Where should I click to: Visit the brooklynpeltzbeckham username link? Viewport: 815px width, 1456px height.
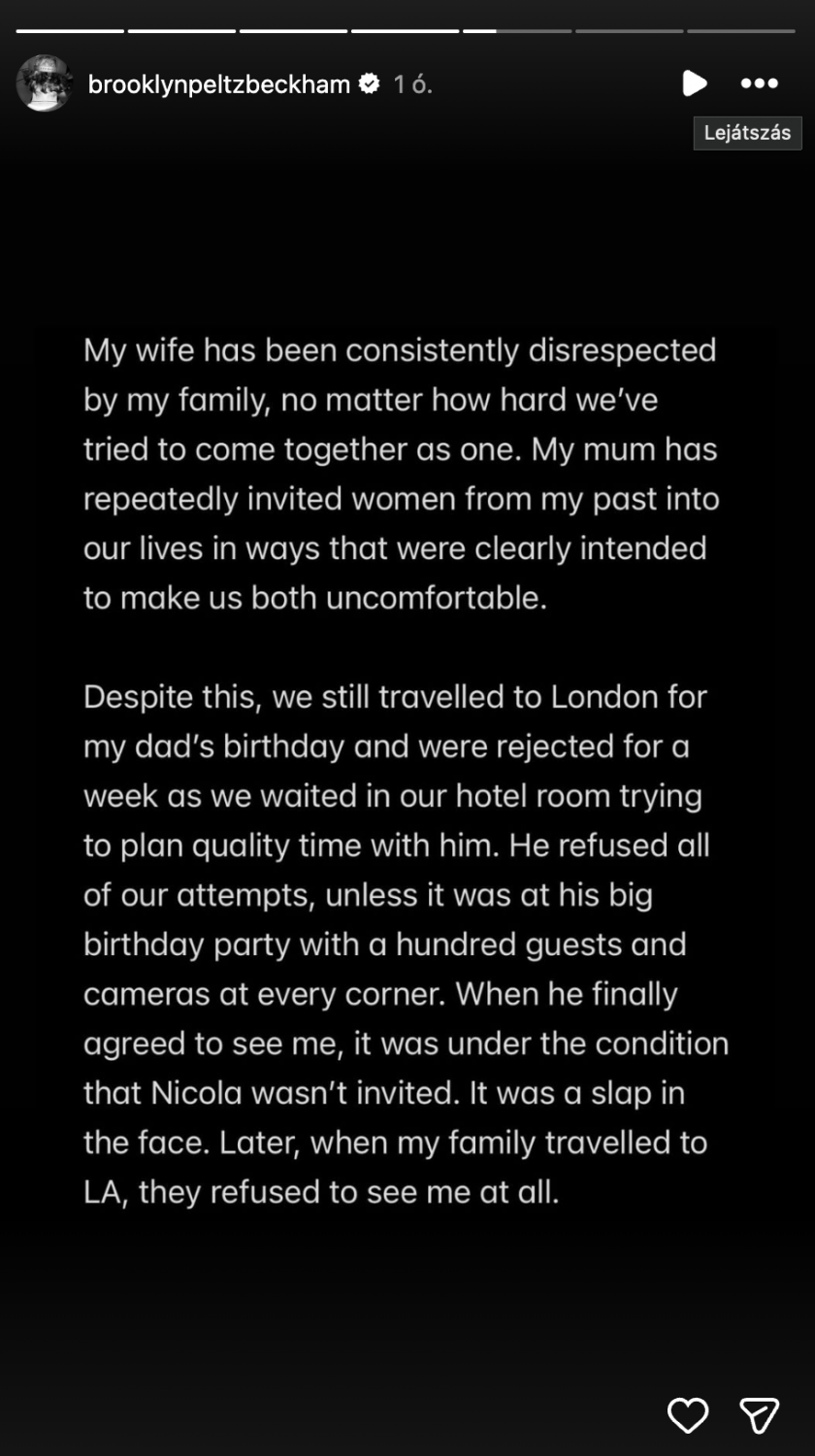tap(219, 84)
